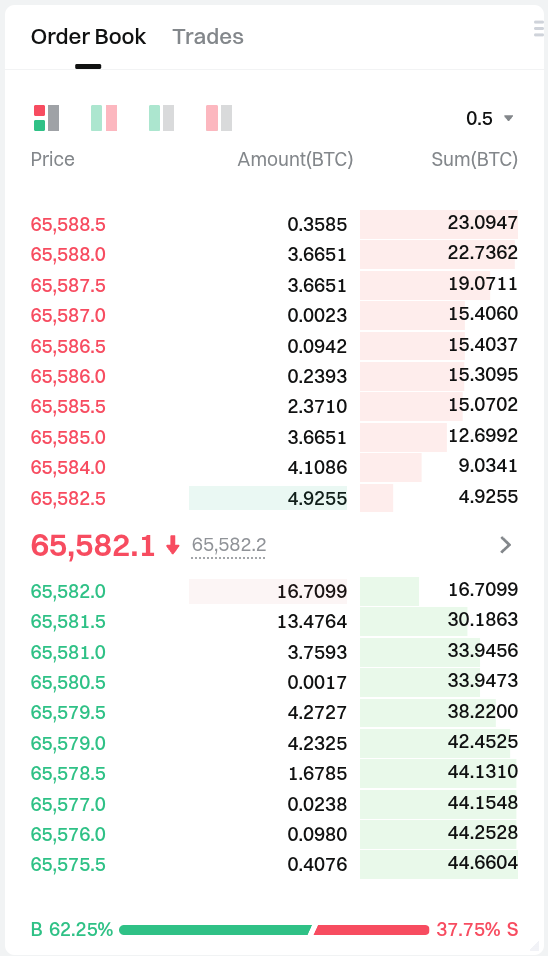Image resolution: width=548 pixels, height=956 pixels.
Task: Pick ask price 65,588.5 row
Action: point(274,224)
